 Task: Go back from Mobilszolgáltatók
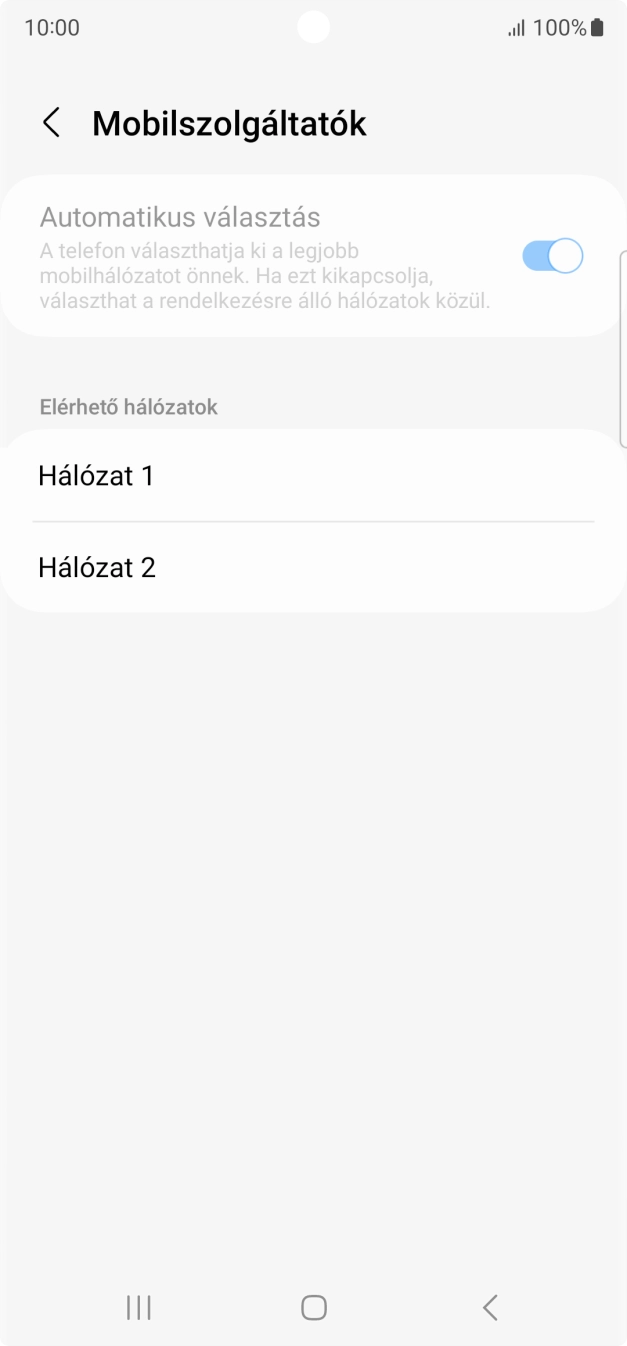tap(51, 123)
